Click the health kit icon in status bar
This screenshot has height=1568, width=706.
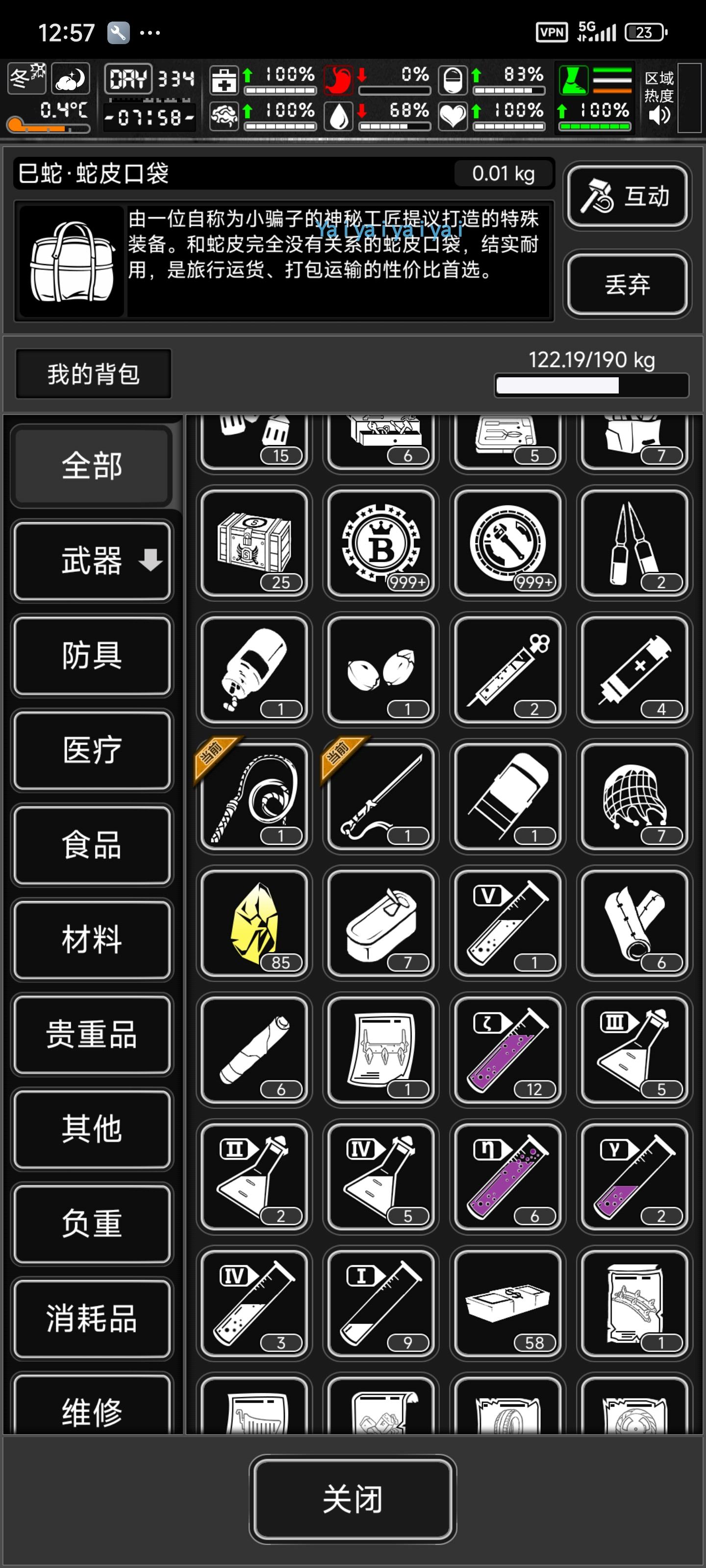point(224,78)
